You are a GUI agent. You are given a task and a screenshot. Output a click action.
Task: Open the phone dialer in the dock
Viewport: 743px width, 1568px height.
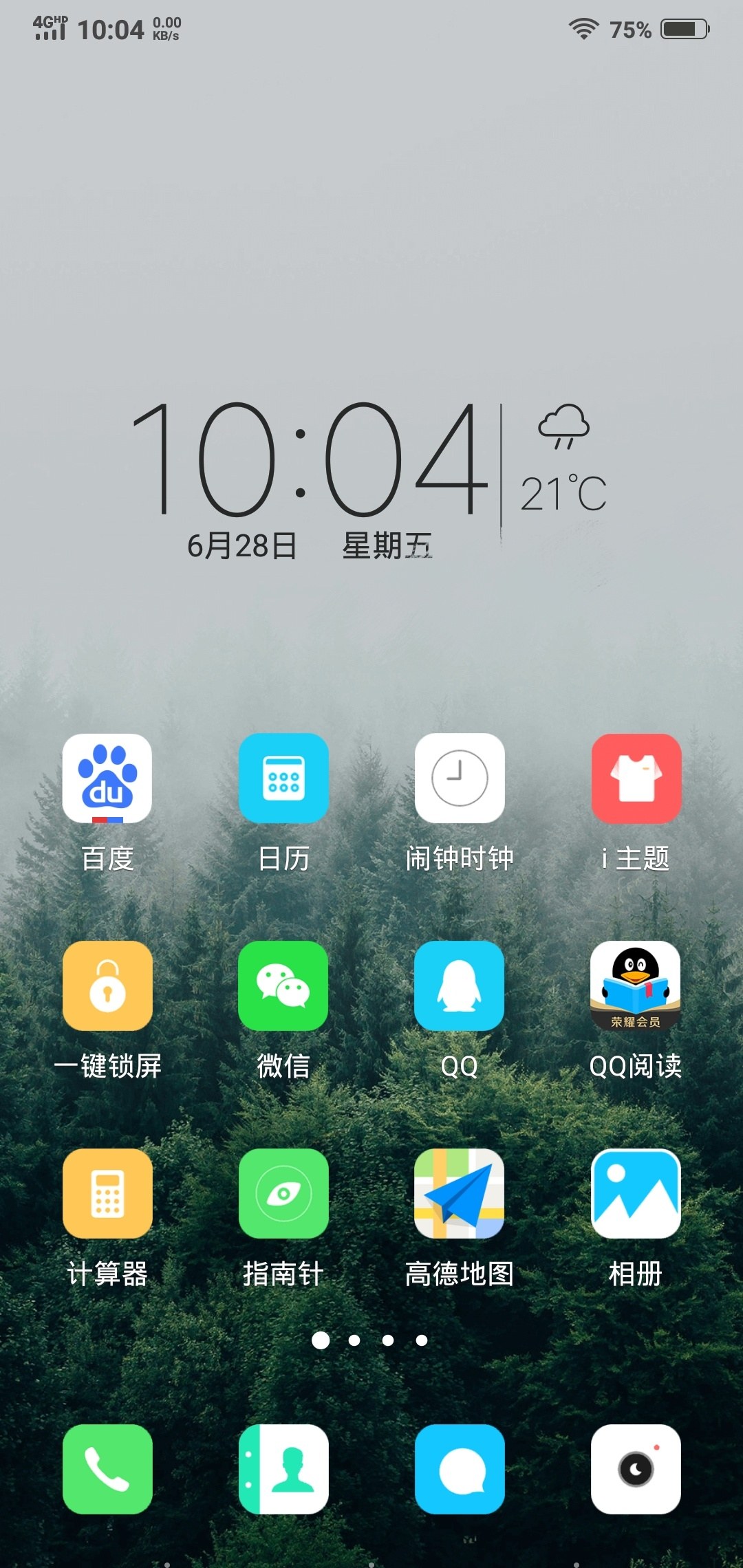(x=107, y=1469)
